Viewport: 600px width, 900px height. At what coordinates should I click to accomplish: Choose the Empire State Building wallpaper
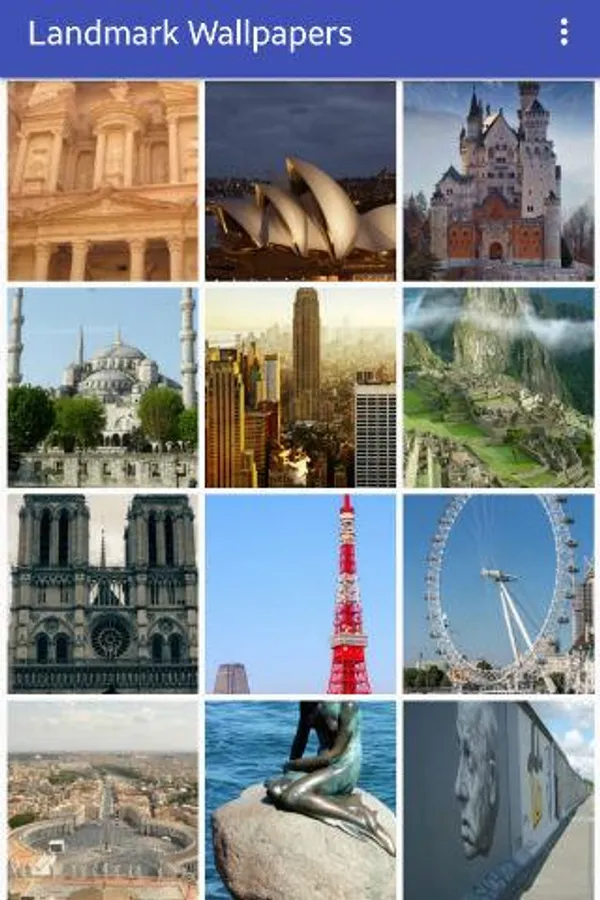click(301, 388)
